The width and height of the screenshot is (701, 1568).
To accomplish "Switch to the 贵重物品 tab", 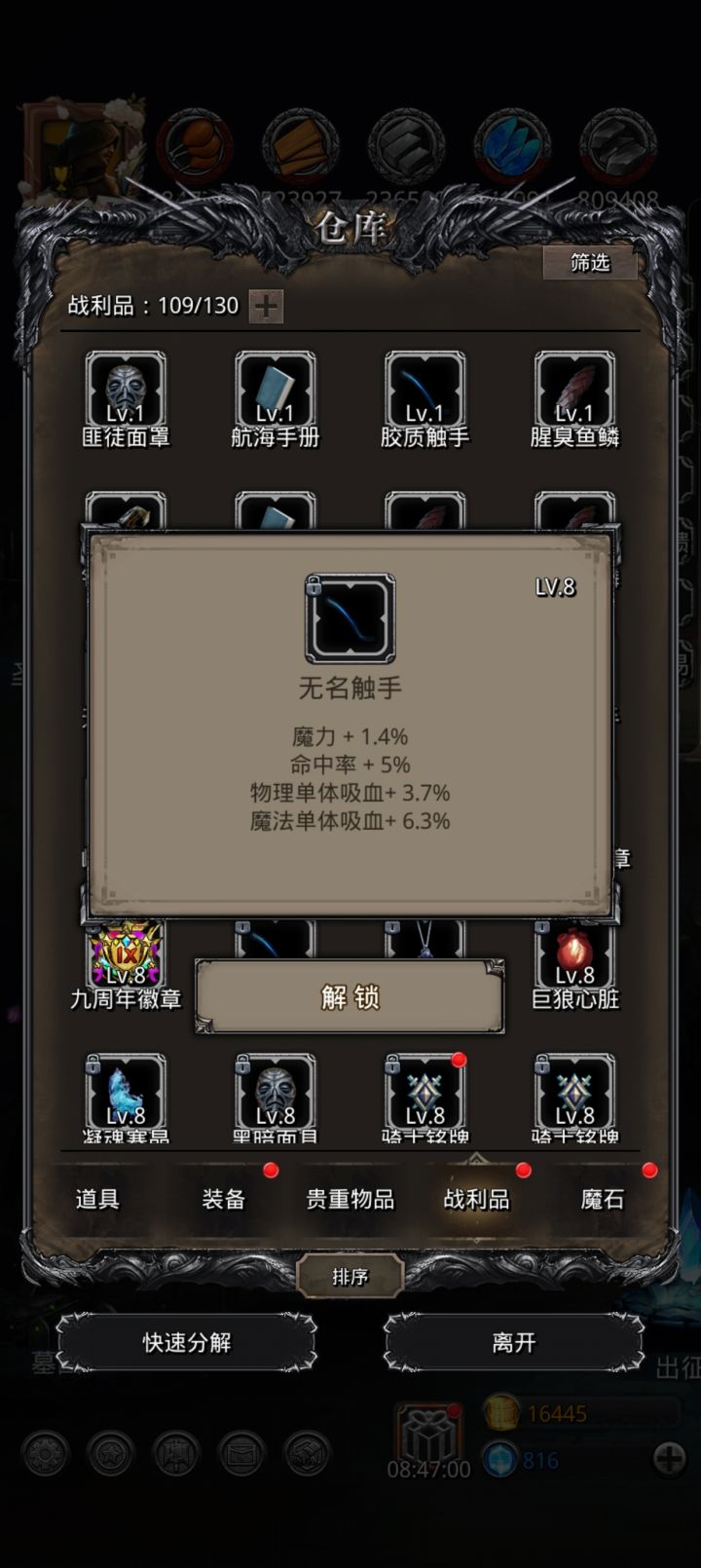I will click(350, 1202).
